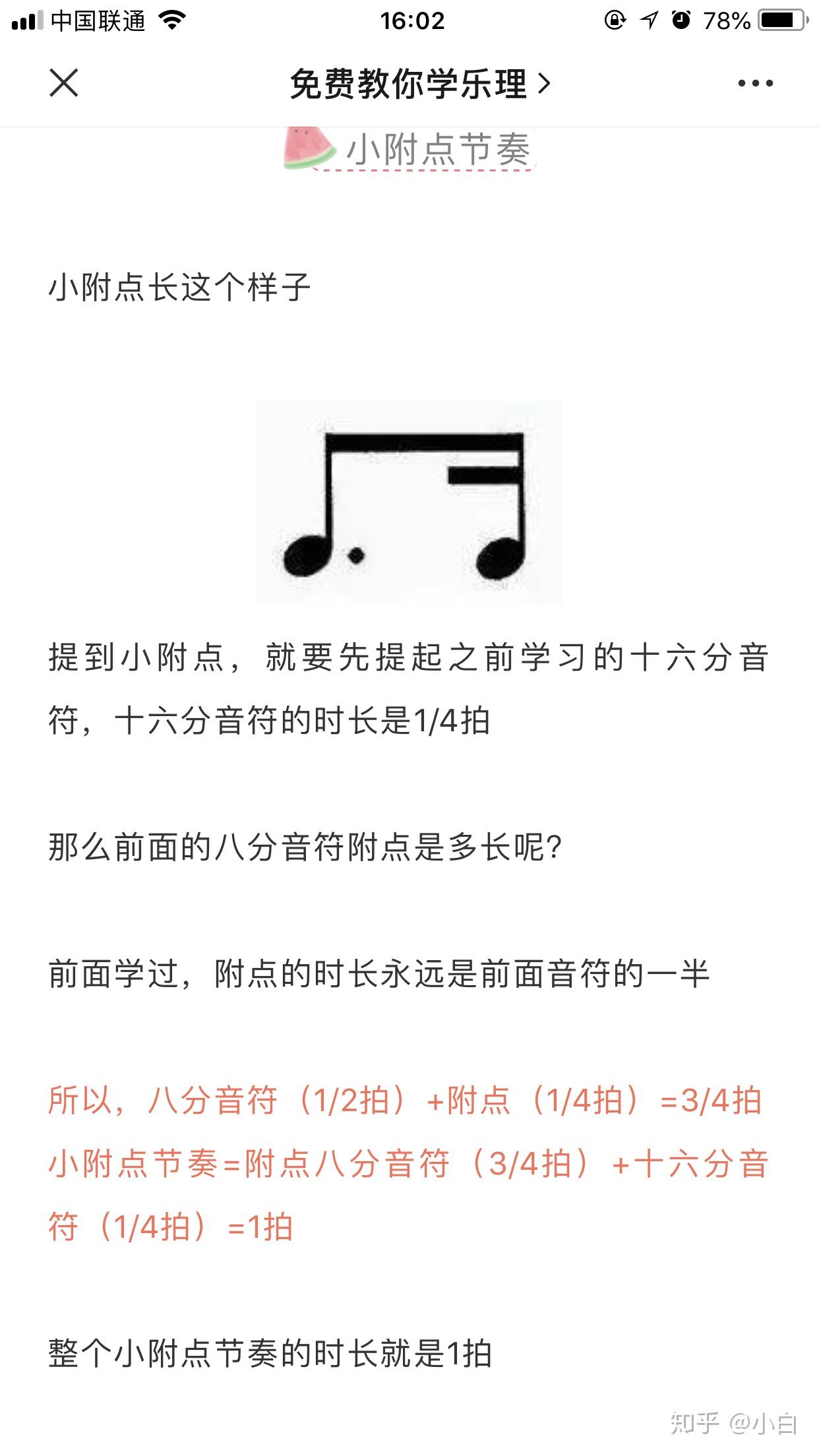Close the article page
This screenshot has height=1456, width=819.
(x=64, y=83)
